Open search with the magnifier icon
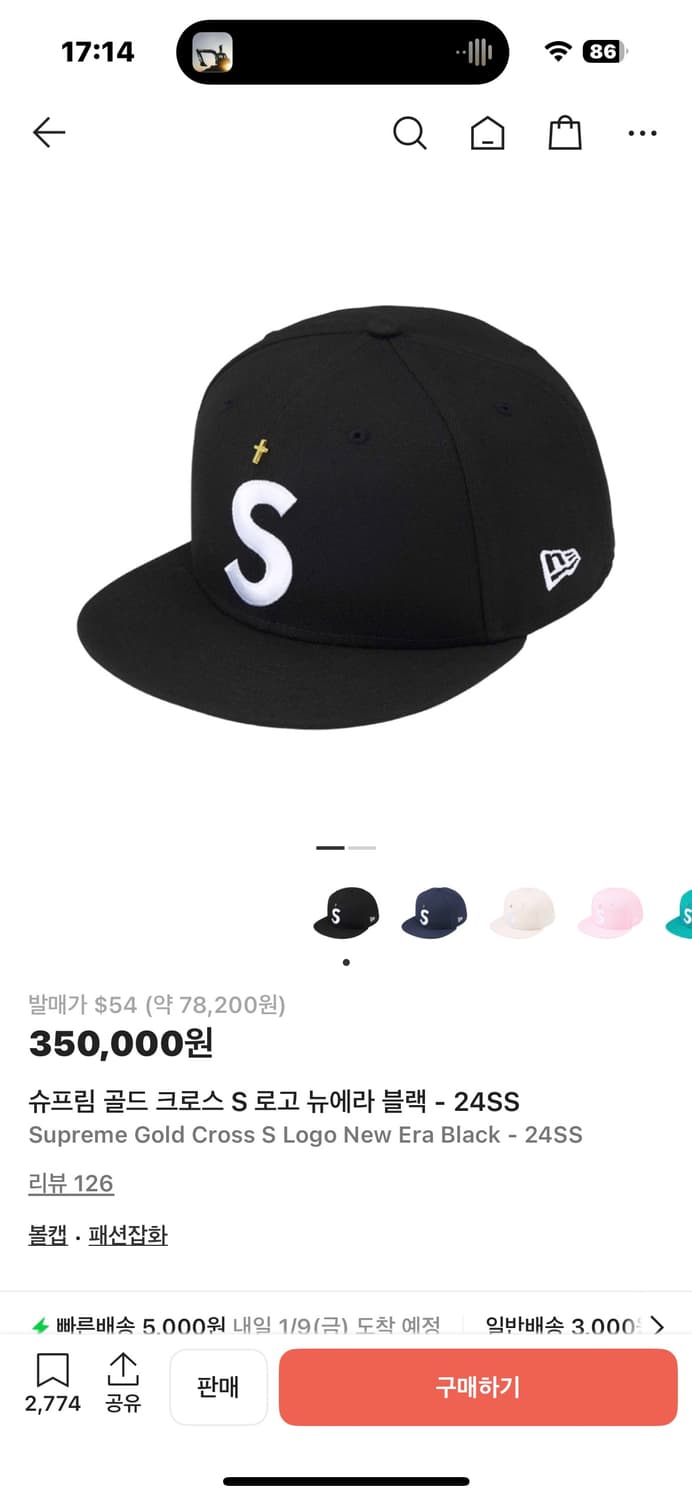The height and width of the screenshot is (1500, 692). [409, 132]
